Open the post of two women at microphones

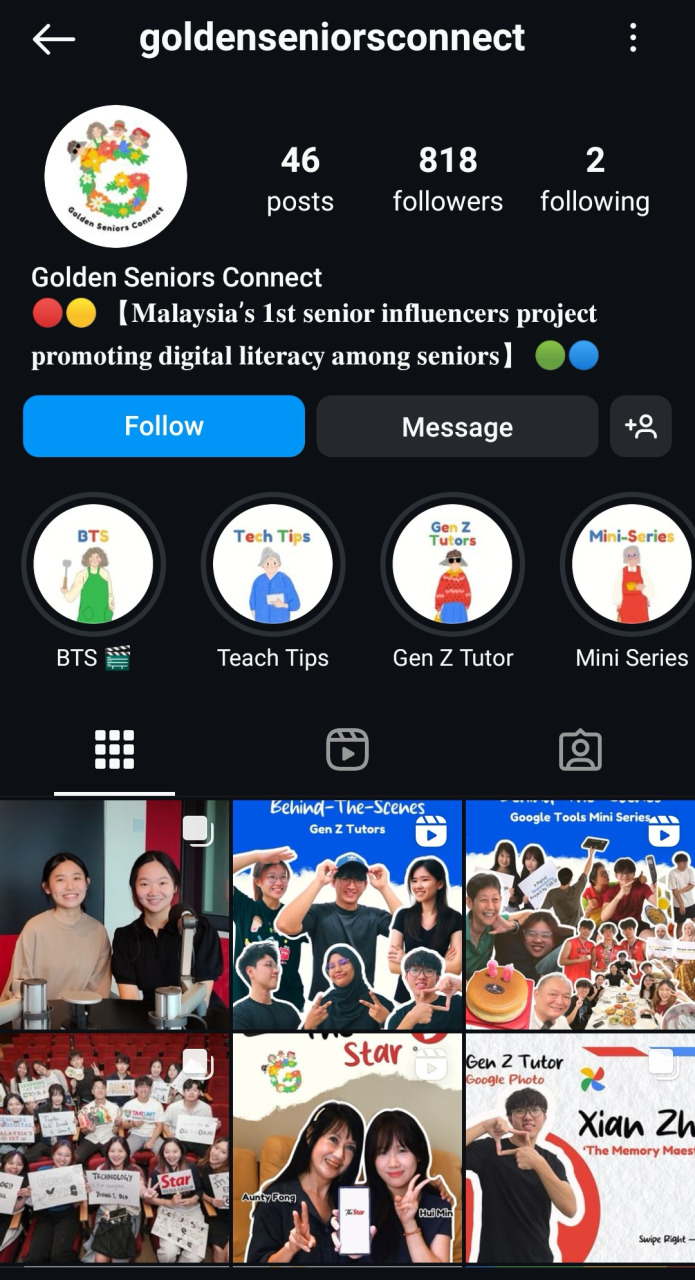[x=114, y=915]
